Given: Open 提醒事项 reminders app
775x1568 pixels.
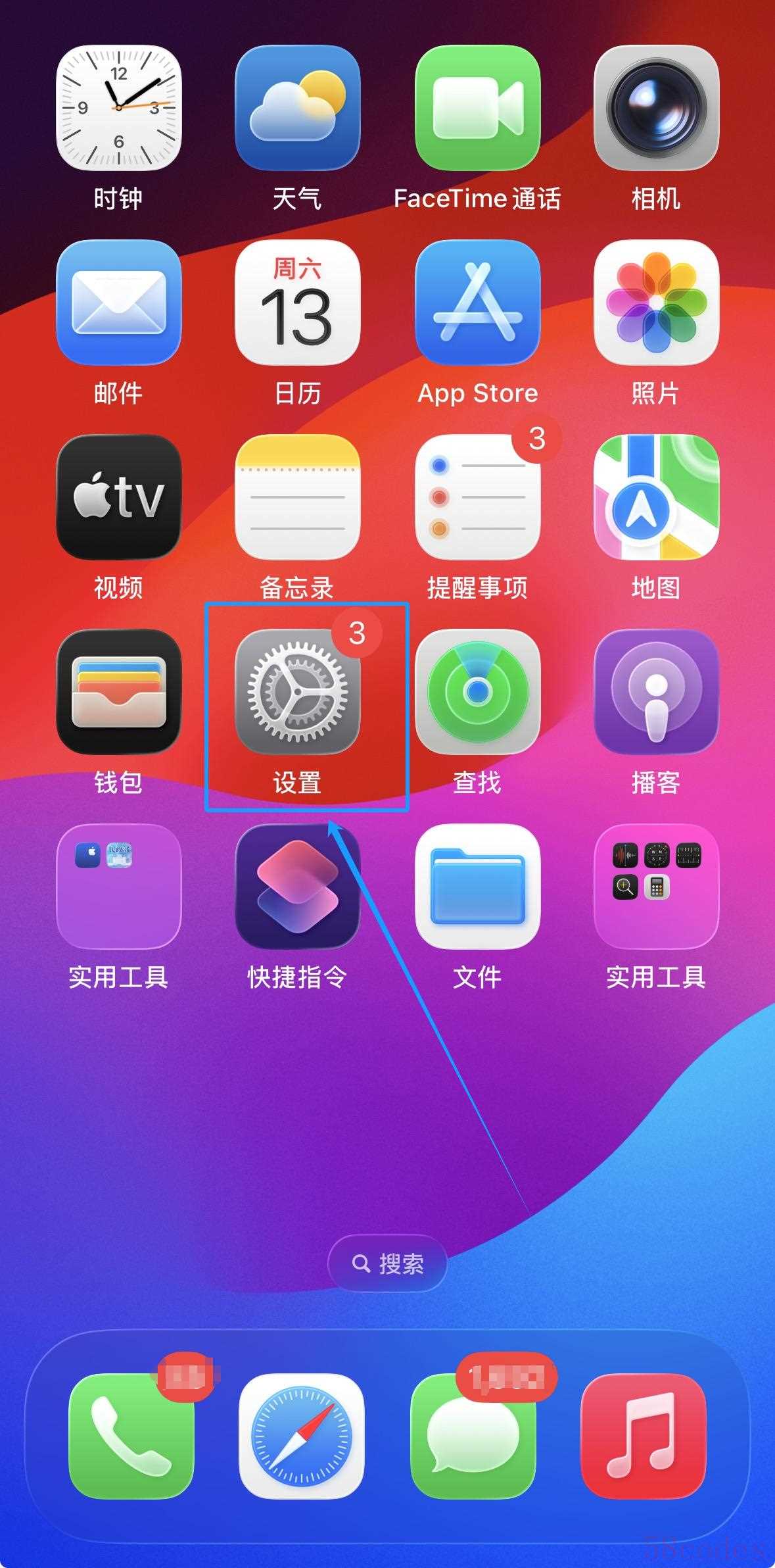Looking at the screenshot, I should tap(477, 497).
